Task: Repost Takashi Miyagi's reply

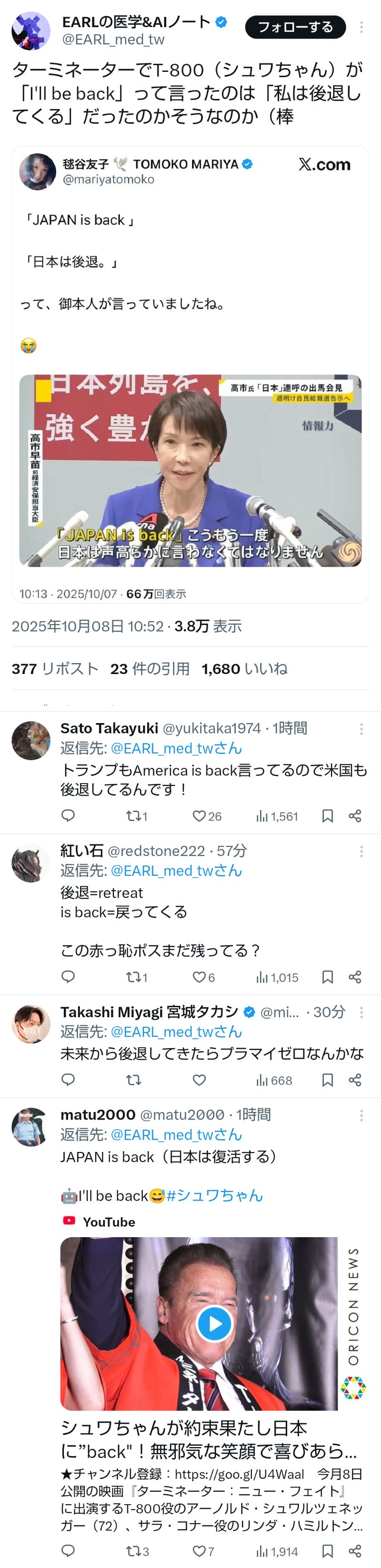Action: [133, 1080]
